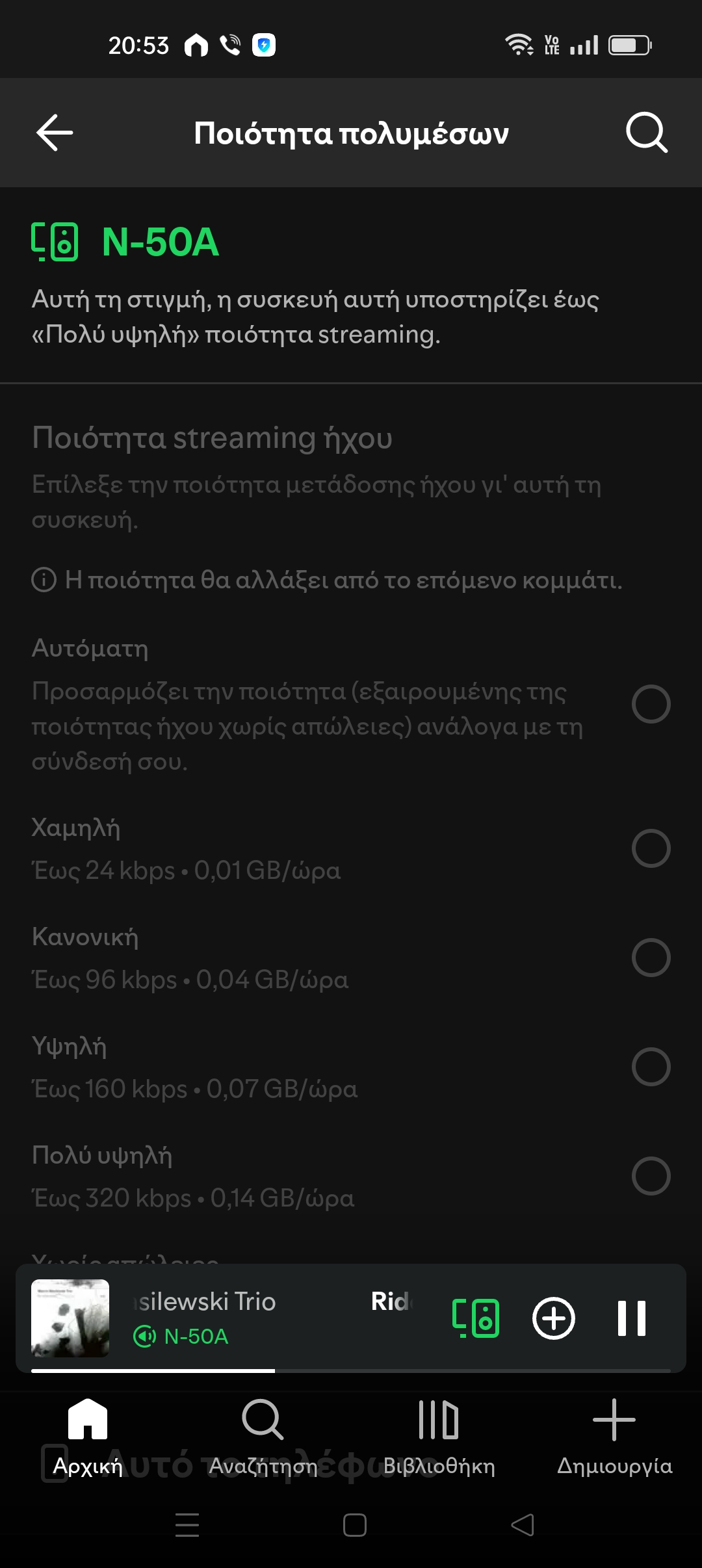Pause the current track
702x1568 pixels.
pos(631,1319)
